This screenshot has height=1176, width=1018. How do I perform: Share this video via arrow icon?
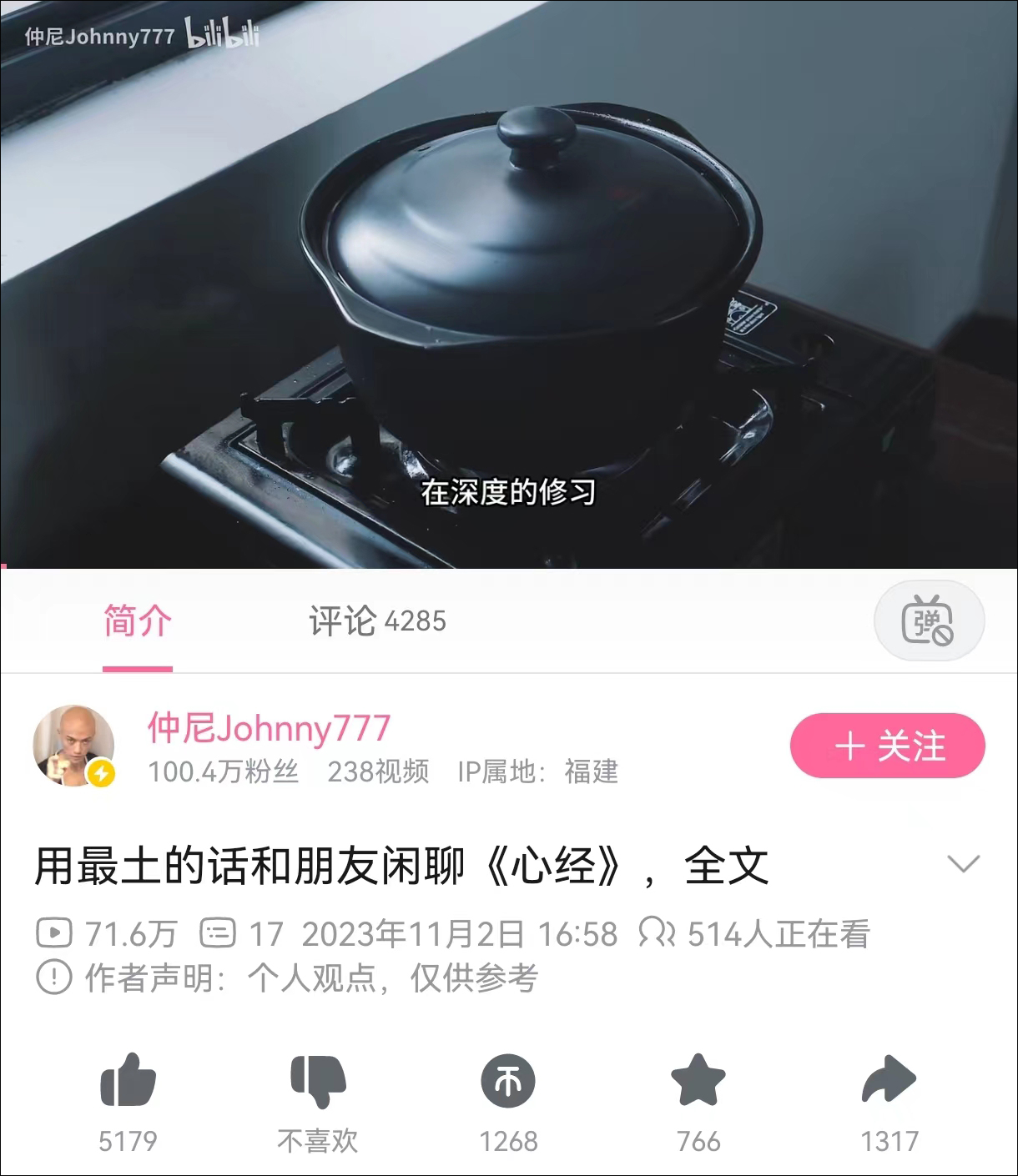[x=889, y=1080]
